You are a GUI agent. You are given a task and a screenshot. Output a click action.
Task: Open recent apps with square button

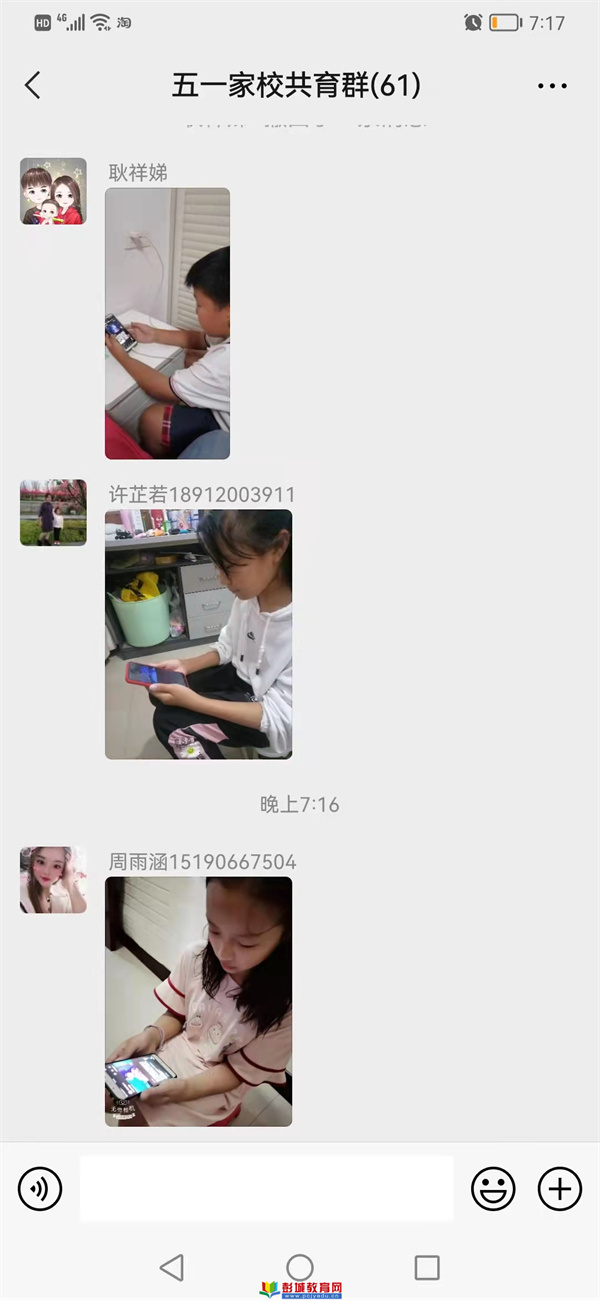(x=427, y=1268)
